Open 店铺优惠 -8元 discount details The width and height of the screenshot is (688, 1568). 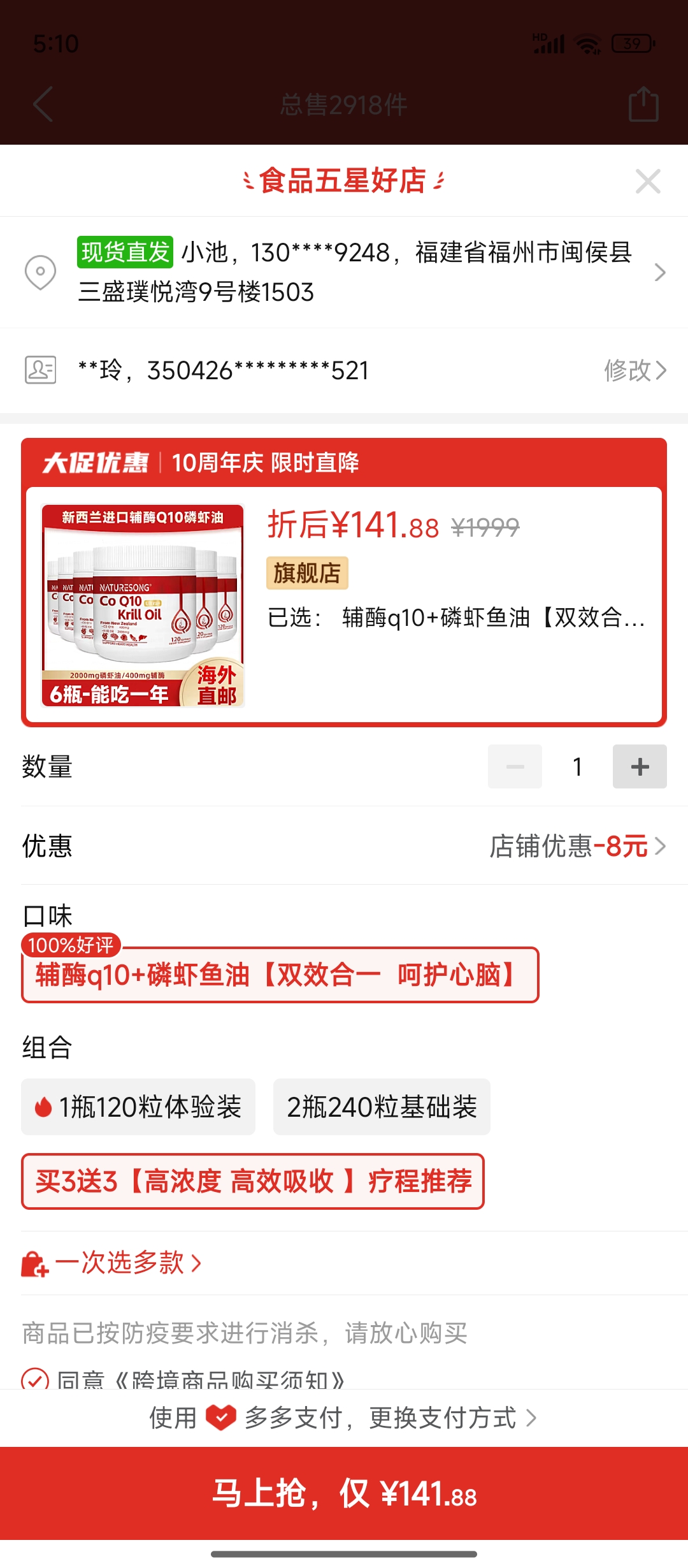[x=577, y=846]
